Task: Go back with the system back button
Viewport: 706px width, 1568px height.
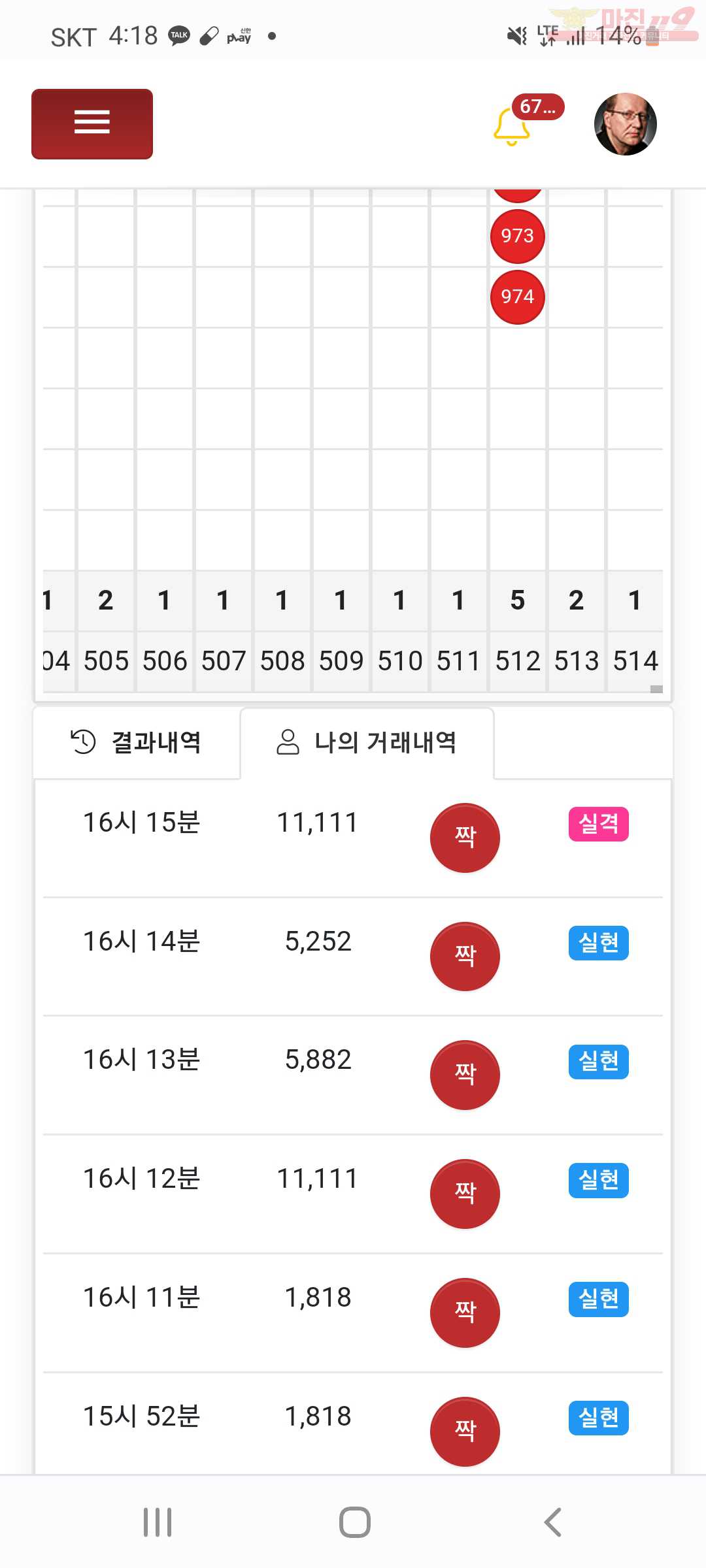Action: [x=552, y=1522]
